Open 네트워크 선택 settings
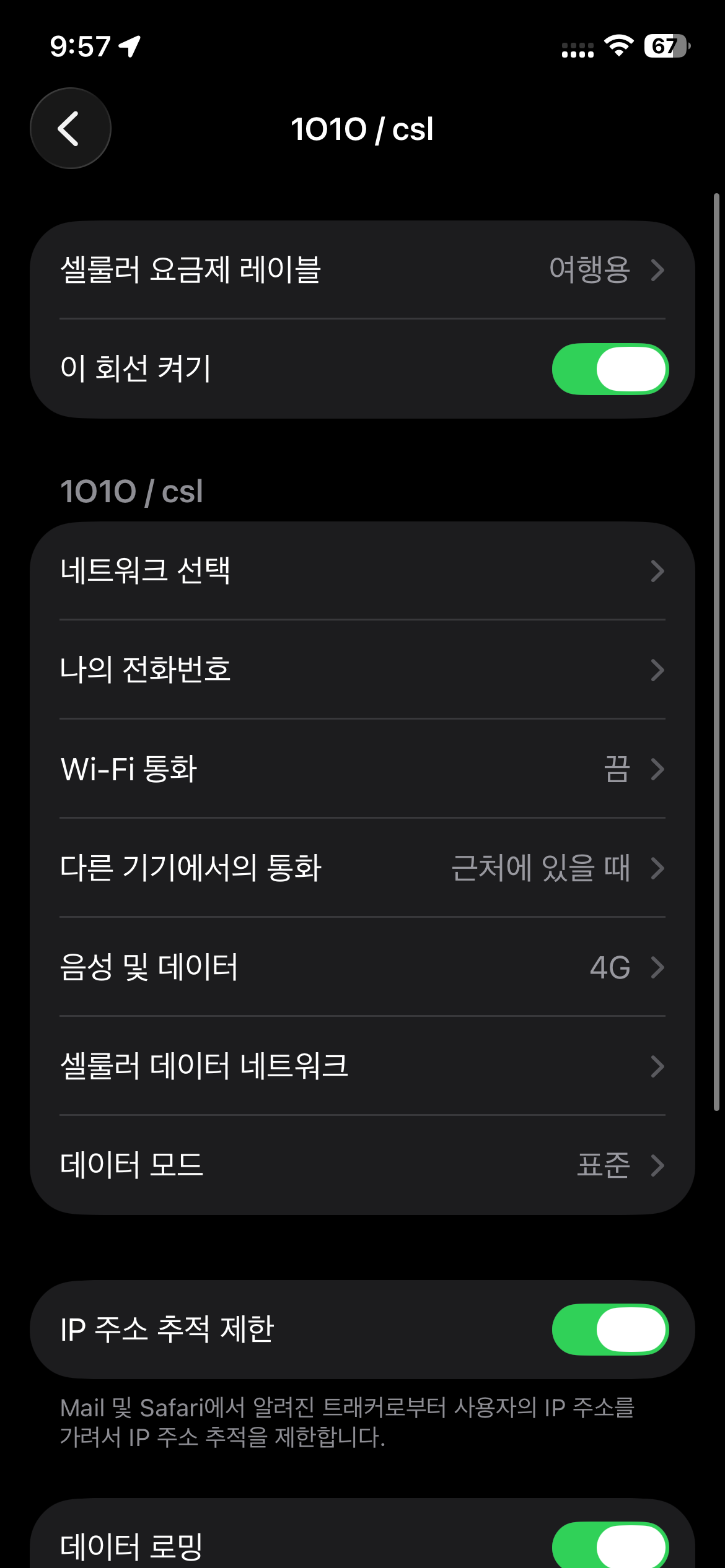The width and height of the screenshot is (725, 1568). coord(362,572)
